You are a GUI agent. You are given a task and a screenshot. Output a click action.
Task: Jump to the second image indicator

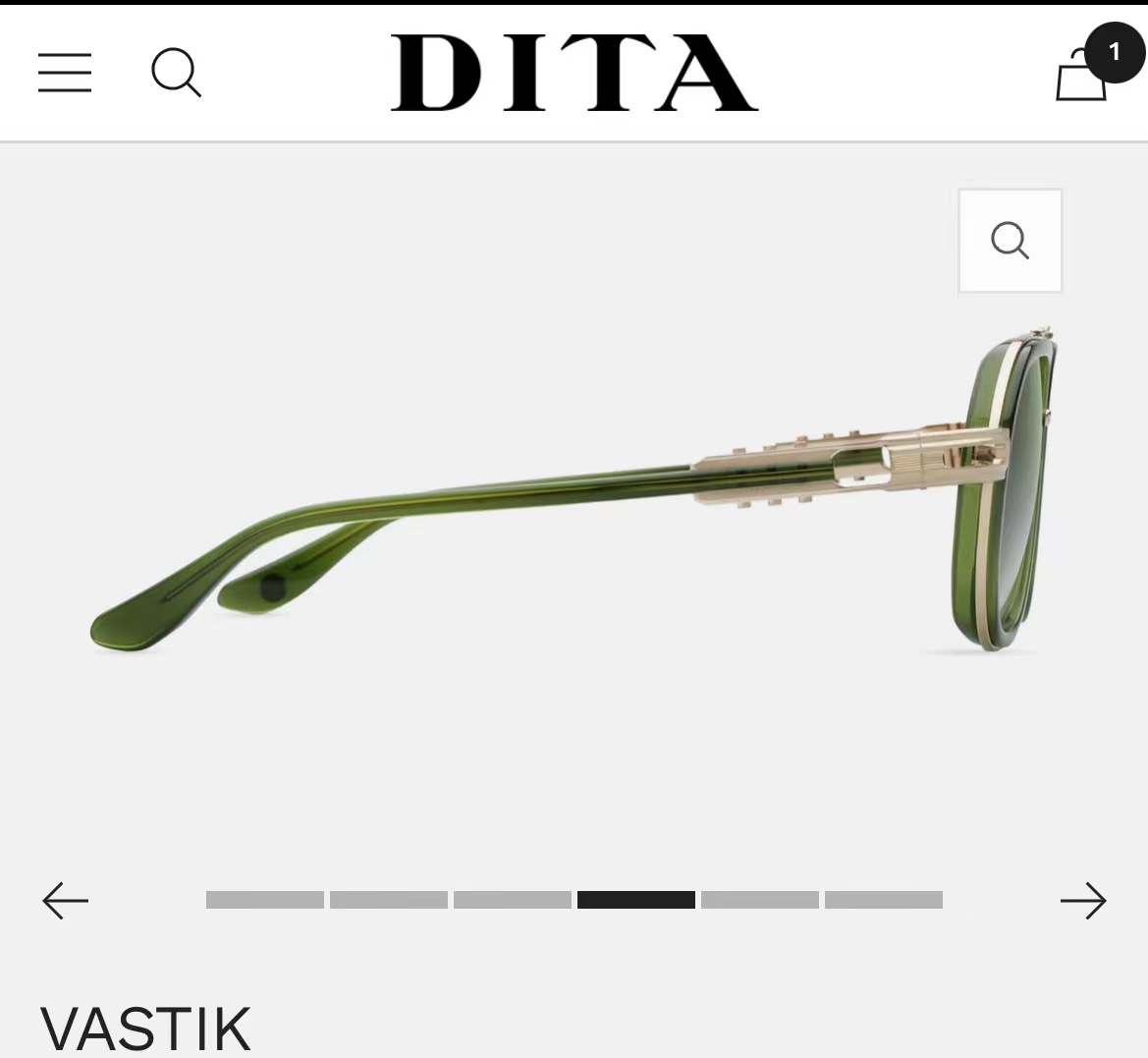[x=389, y=900]
